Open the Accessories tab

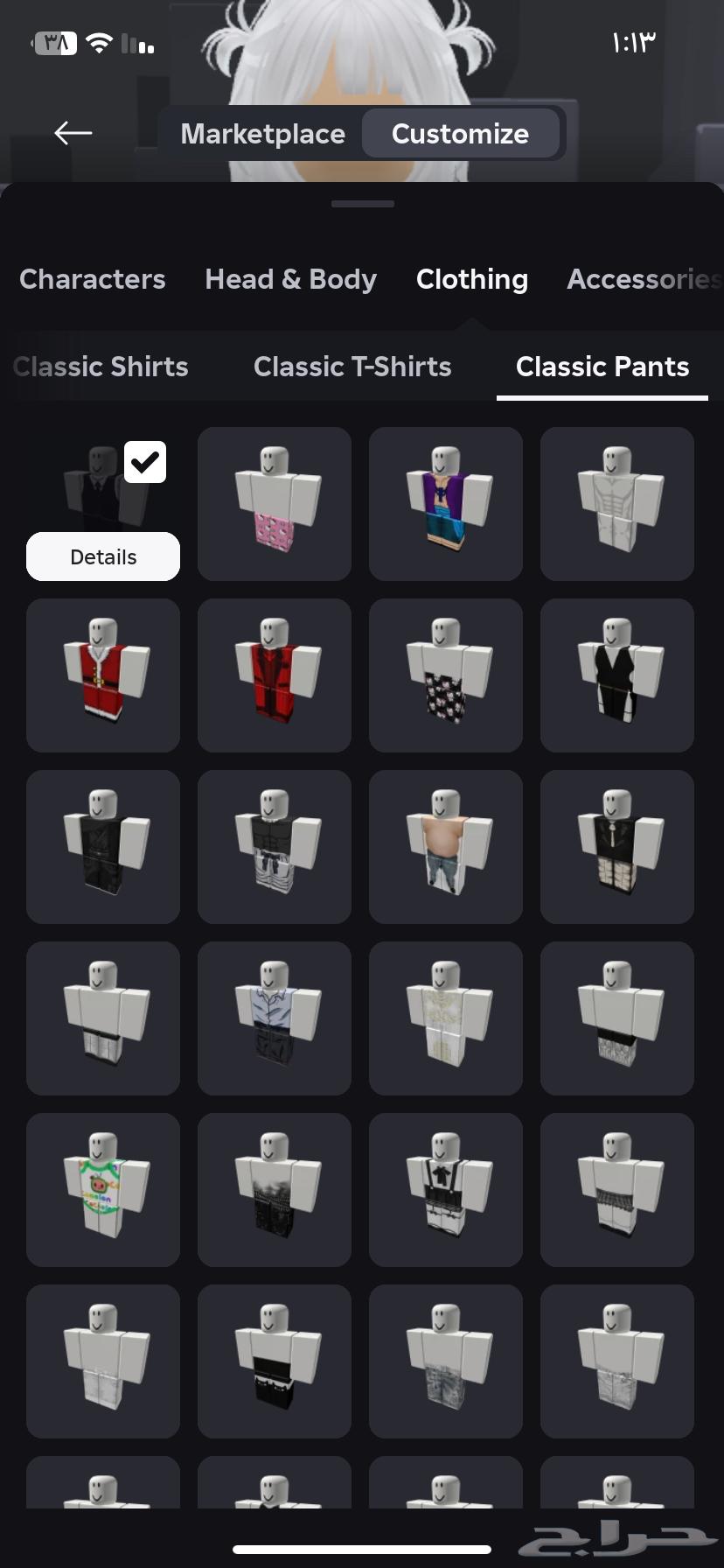644,279
